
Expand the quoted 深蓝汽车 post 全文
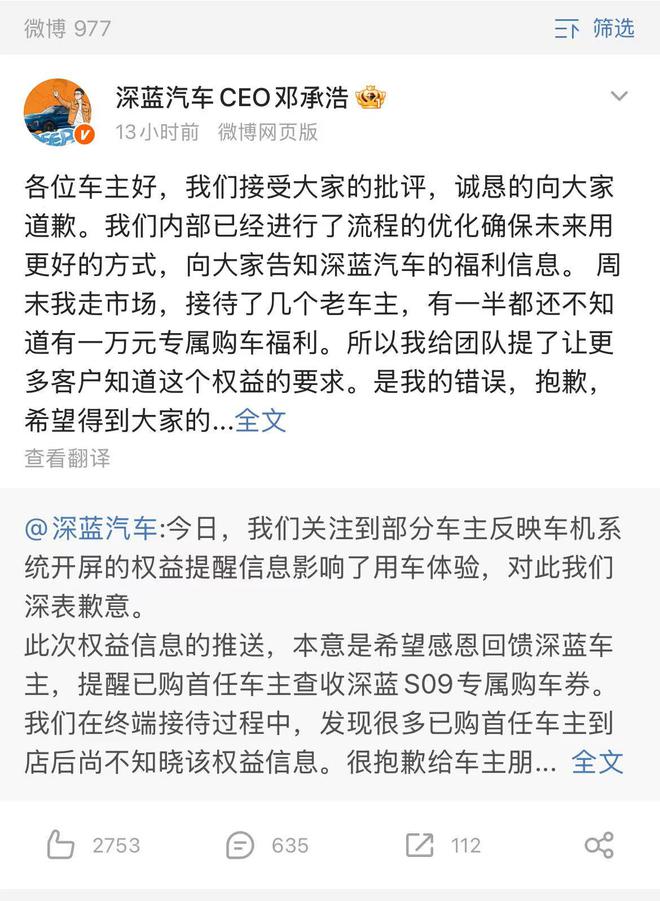coord(597,762)
